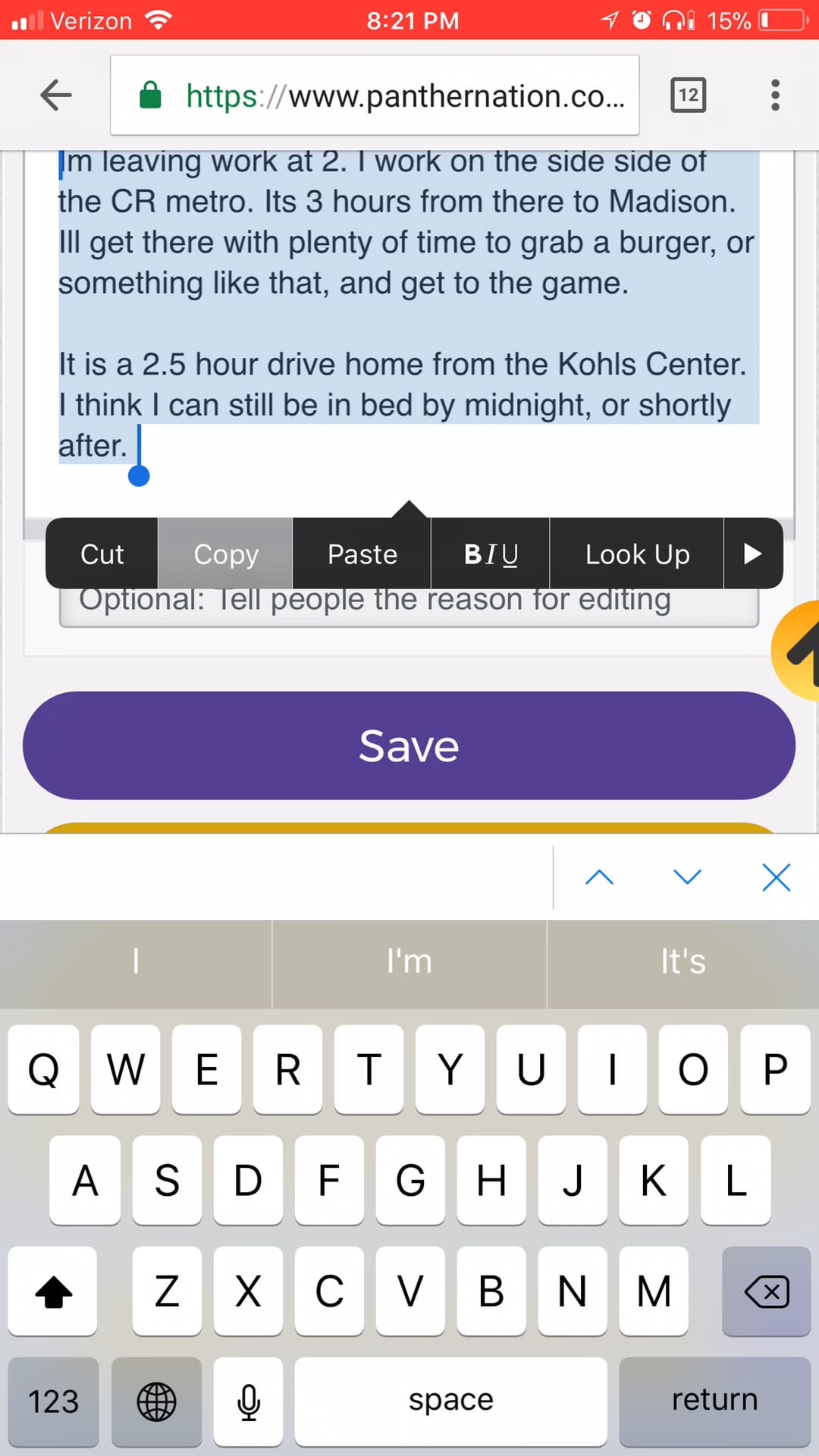This screenshot has width=819, height=1456.
Task: Start dictation with the microphone key
Action: coord(248,1401)
